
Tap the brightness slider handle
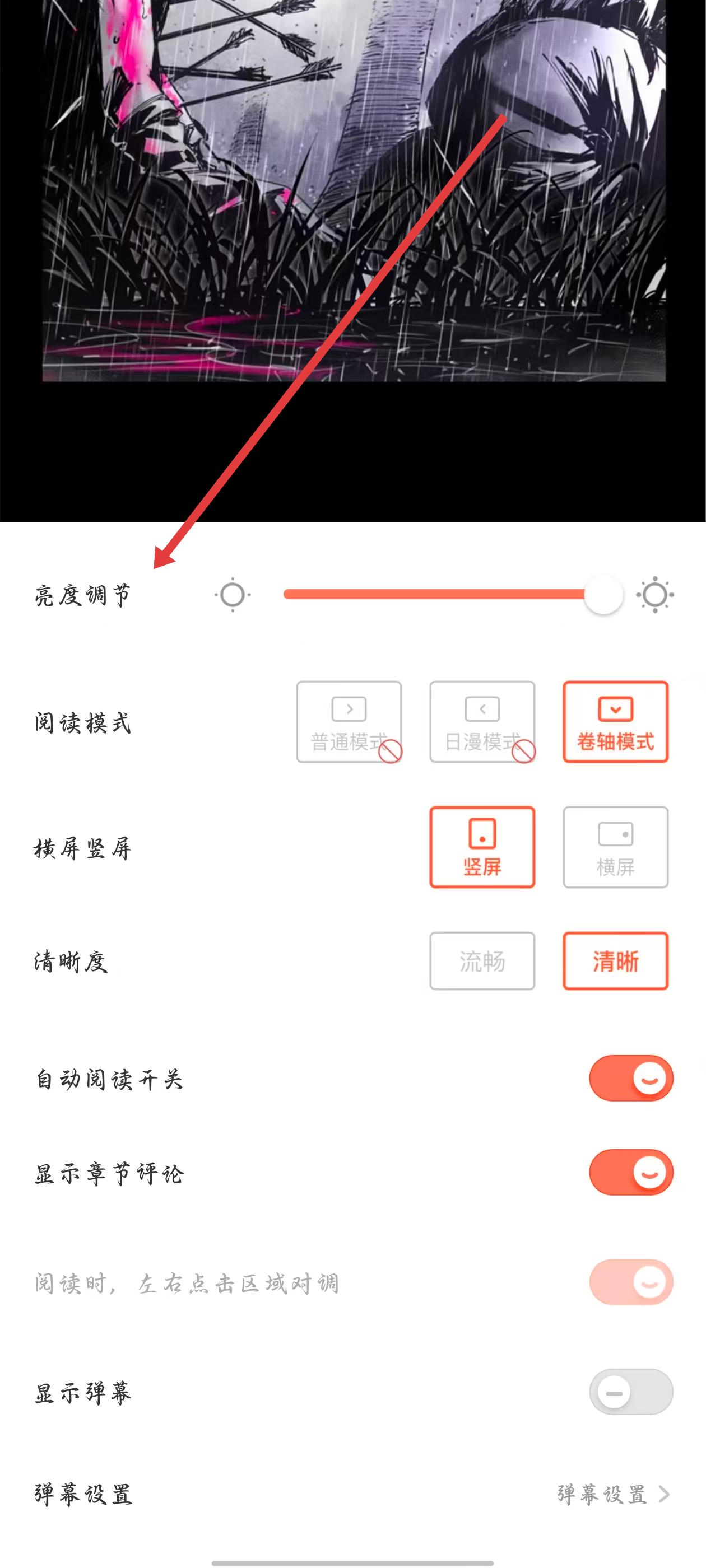coord(603,595)
